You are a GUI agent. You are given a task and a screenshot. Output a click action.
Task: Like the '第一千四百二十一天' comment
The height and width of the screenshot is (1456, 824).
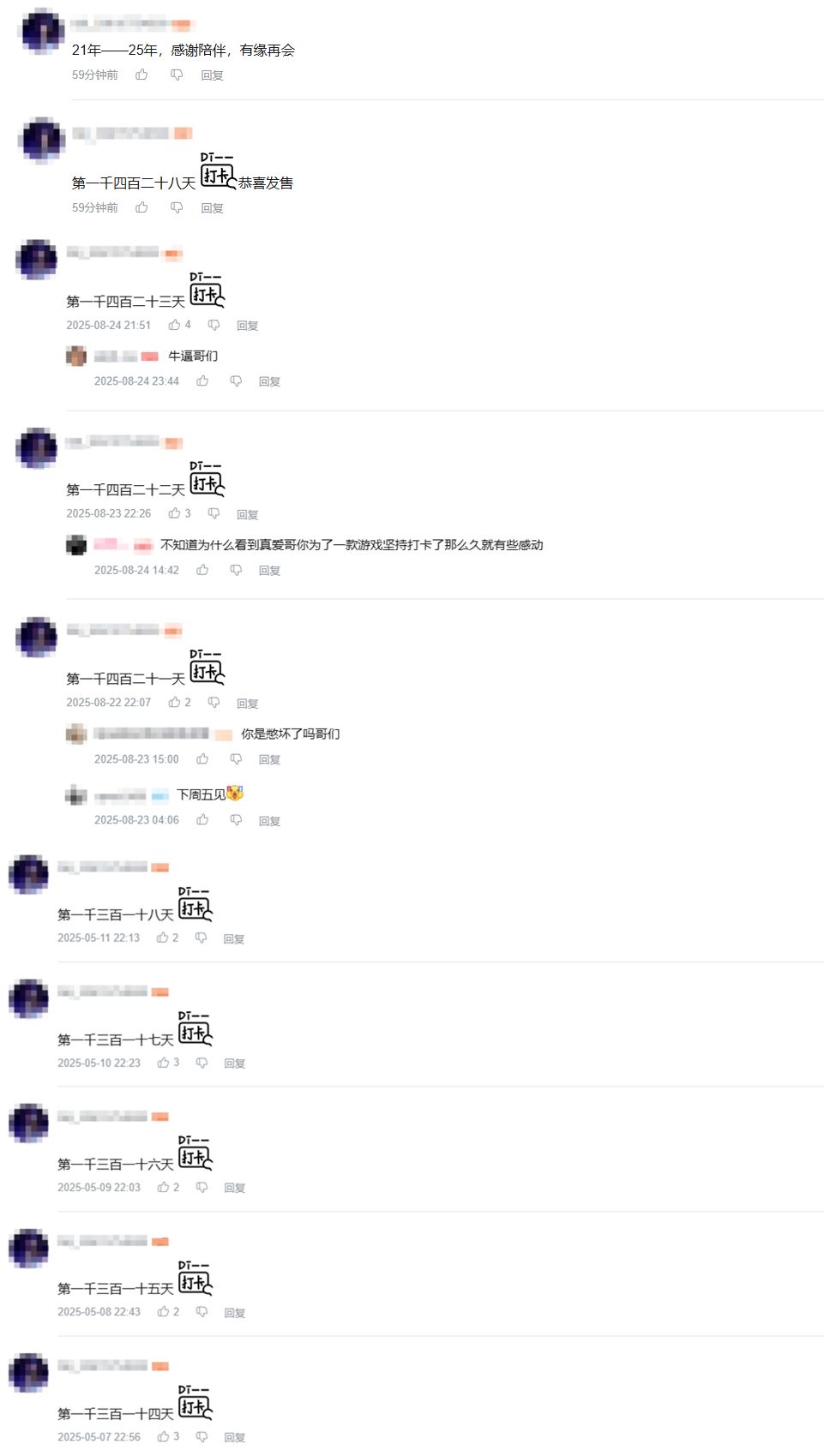pyautogui.click(x=175, y=703)
